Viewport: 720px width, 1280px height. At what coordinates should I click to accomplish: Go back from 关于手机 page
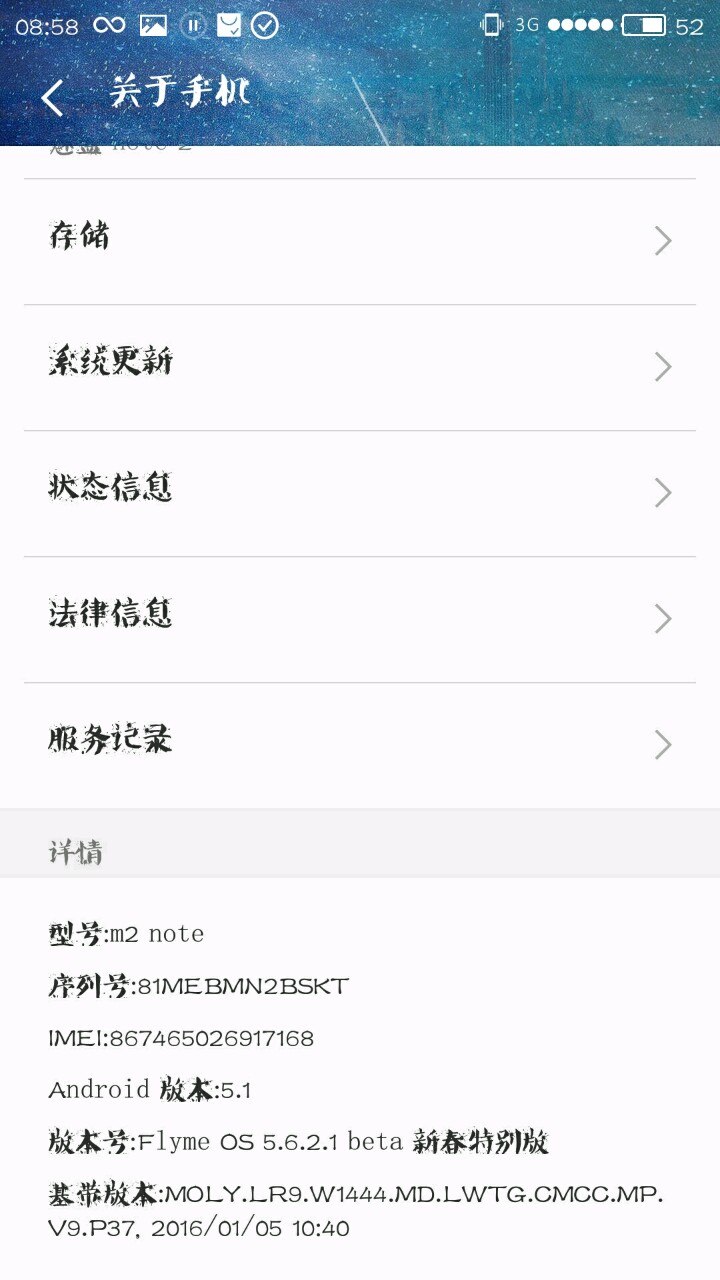tap(53, 97)
